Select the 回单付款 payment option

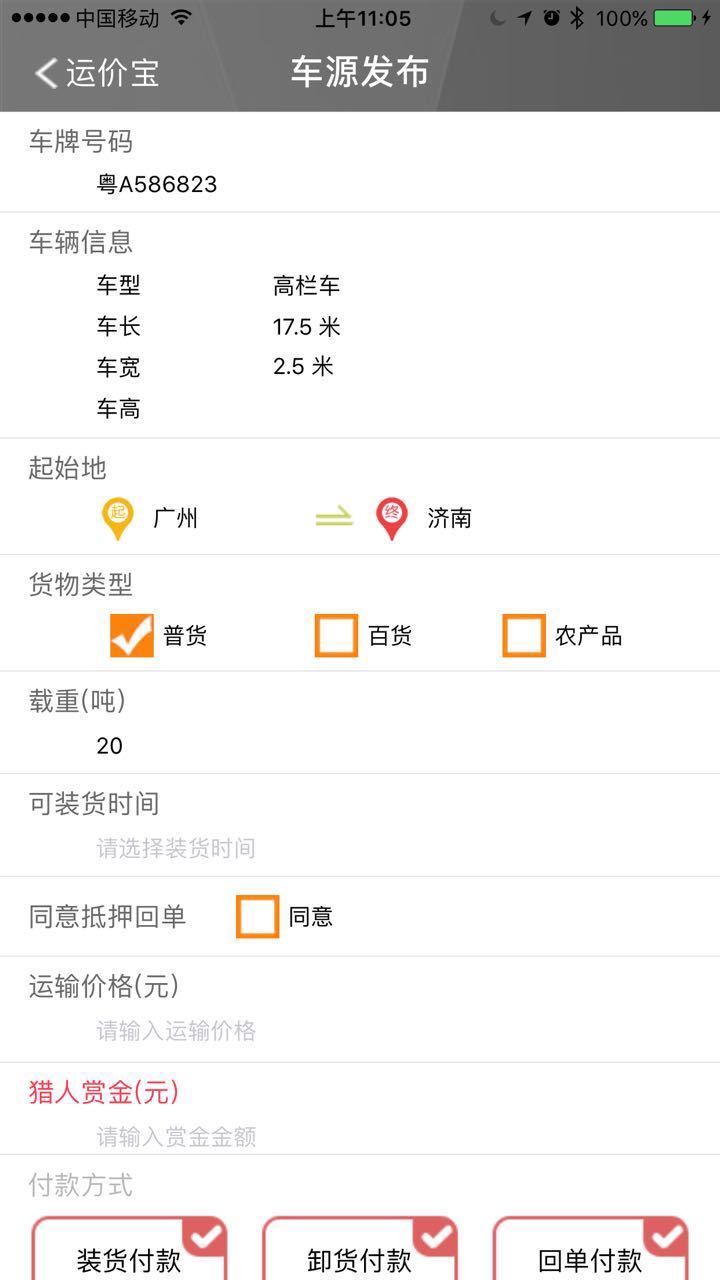point(590,1257)
